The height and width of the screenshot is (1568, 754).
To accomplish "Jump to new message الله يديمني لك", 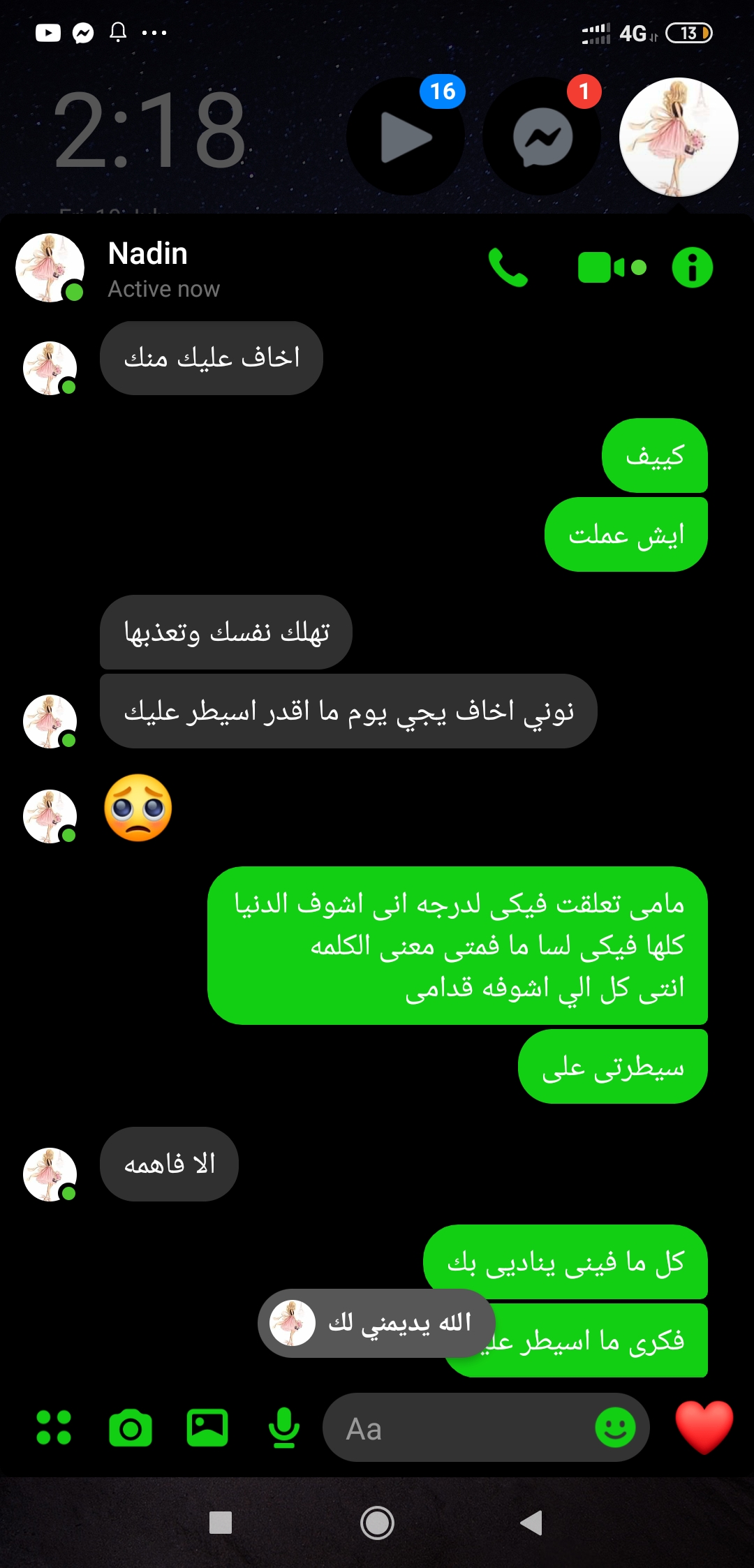I will click(377, 1323).
